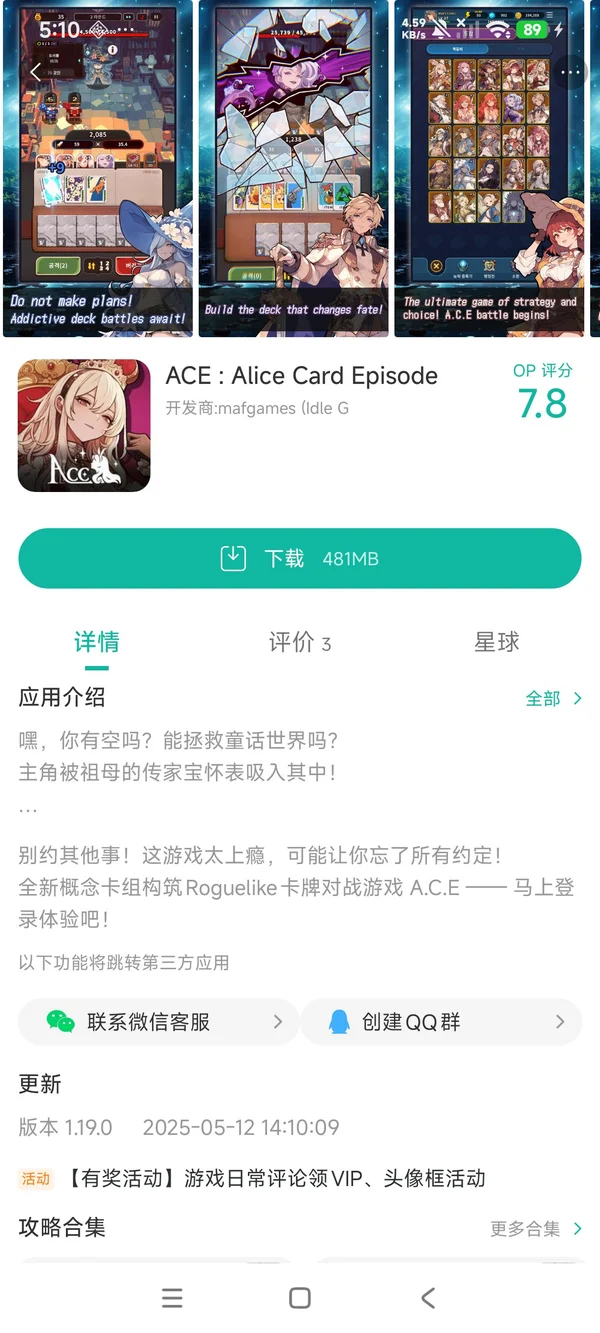Screen dimensions: 600x1333
Task: Open the 'Do not make plans!' screenshot
Action: pos(98,168)
